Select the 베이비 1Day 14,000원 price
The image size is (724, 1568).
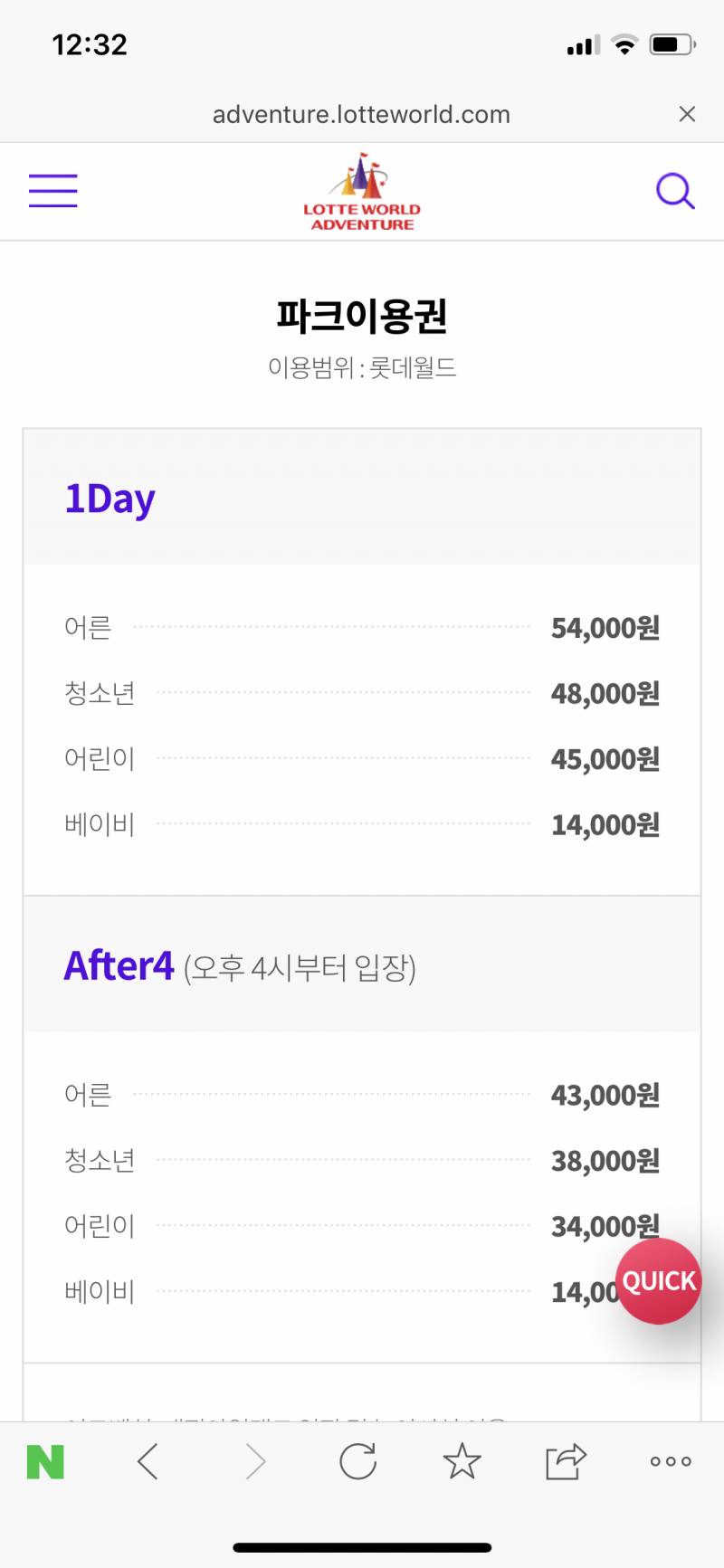click(x=605, y=824)
